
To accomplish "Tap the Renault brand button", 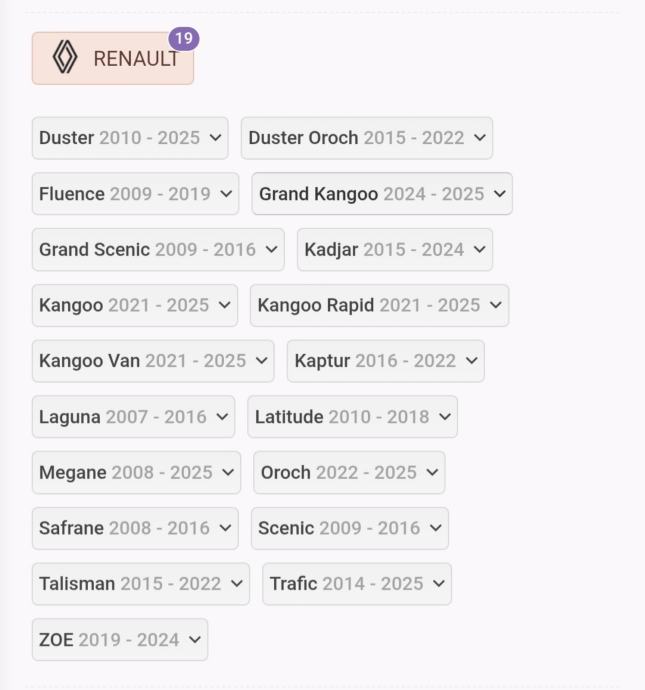I will 112,58.
